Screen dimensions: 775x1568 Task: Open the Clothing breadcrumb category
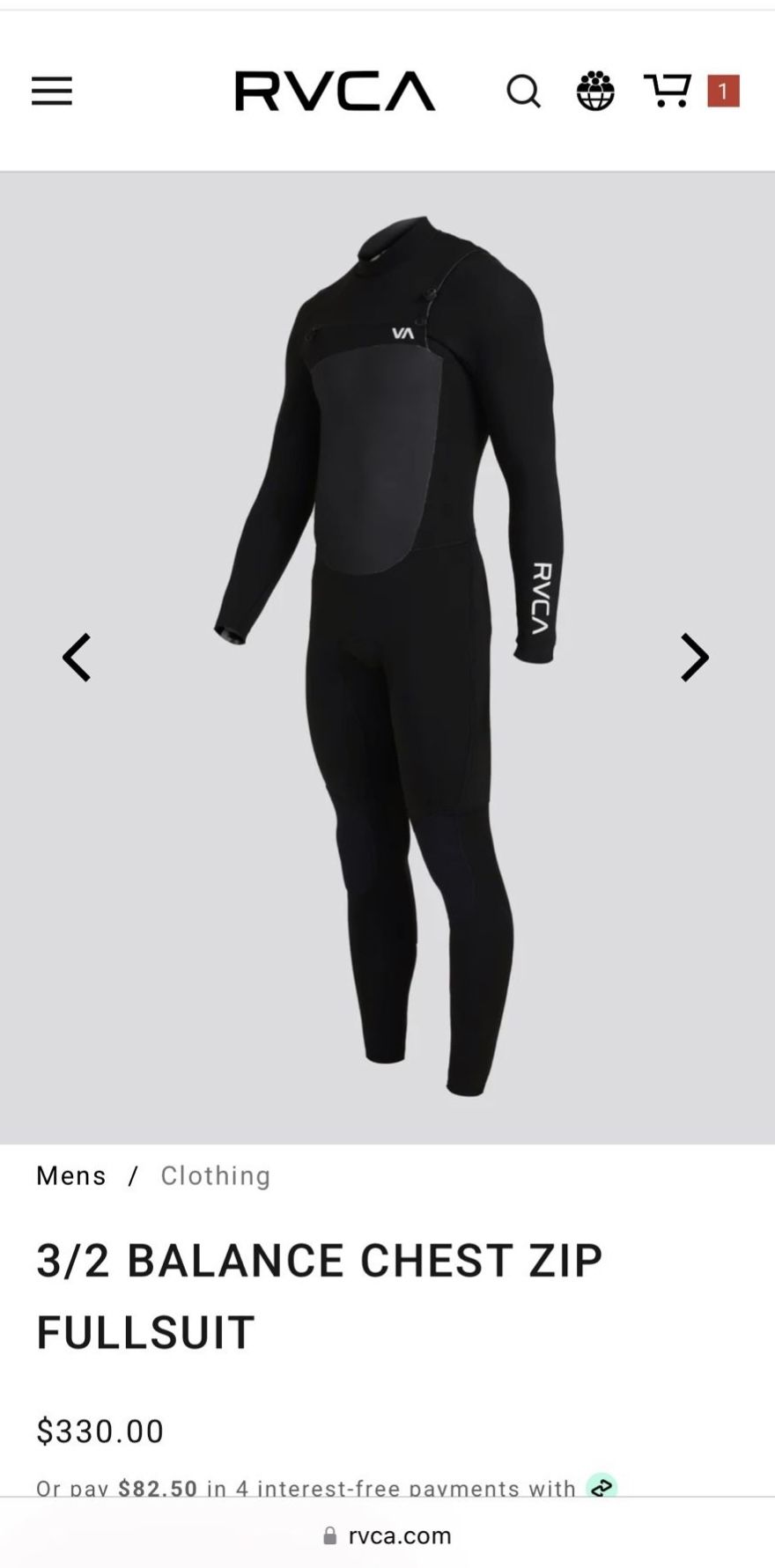[214, 1175]
